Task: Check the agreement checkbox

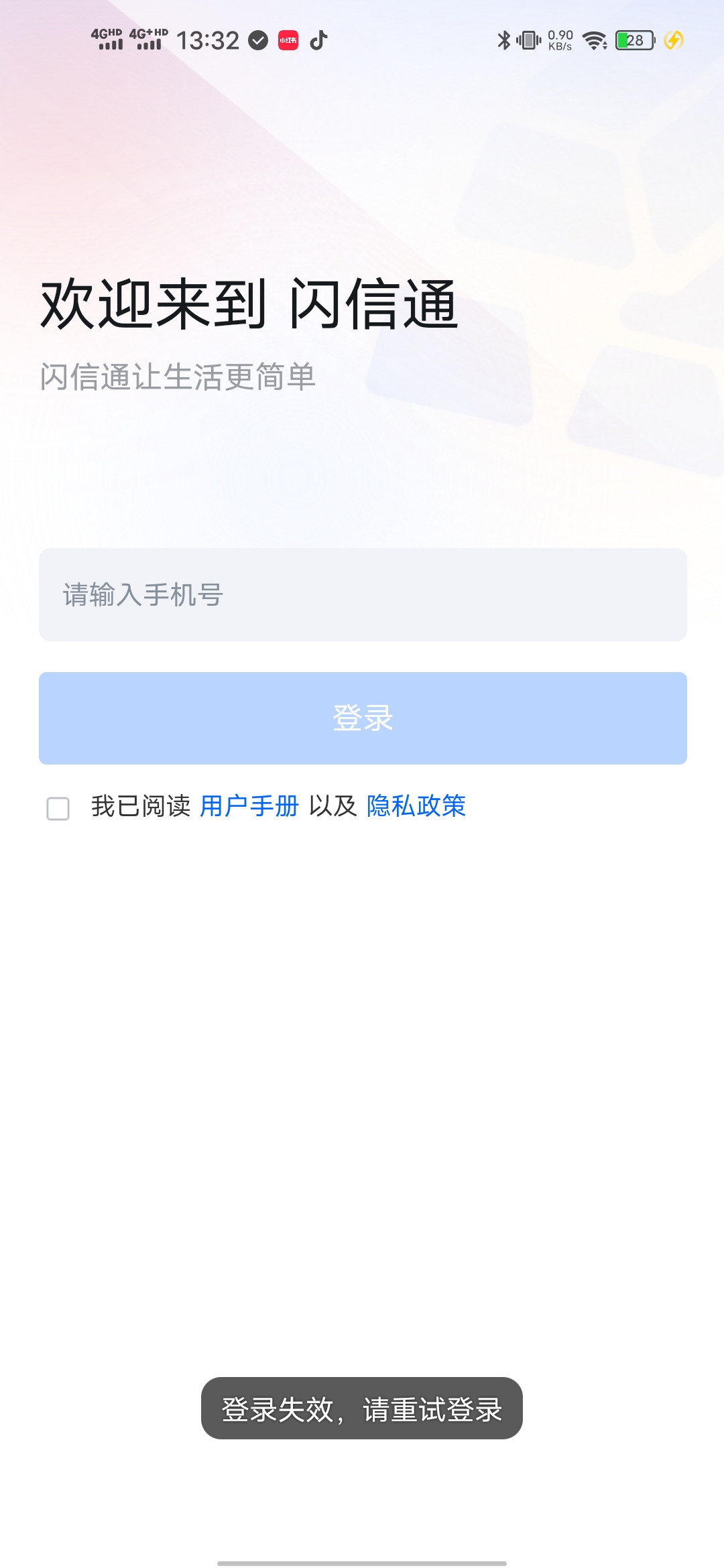Action: 58,808
